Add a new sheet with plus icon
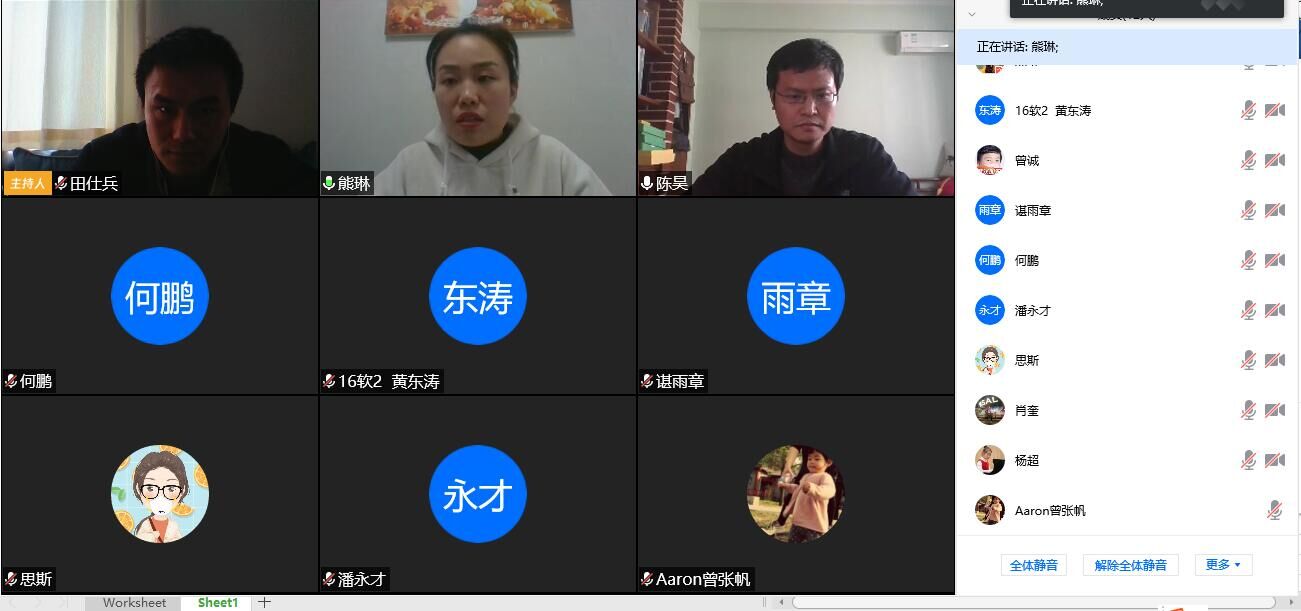Image resolution: width=1301 pixels, height=611 pixels. pos(264,602)
